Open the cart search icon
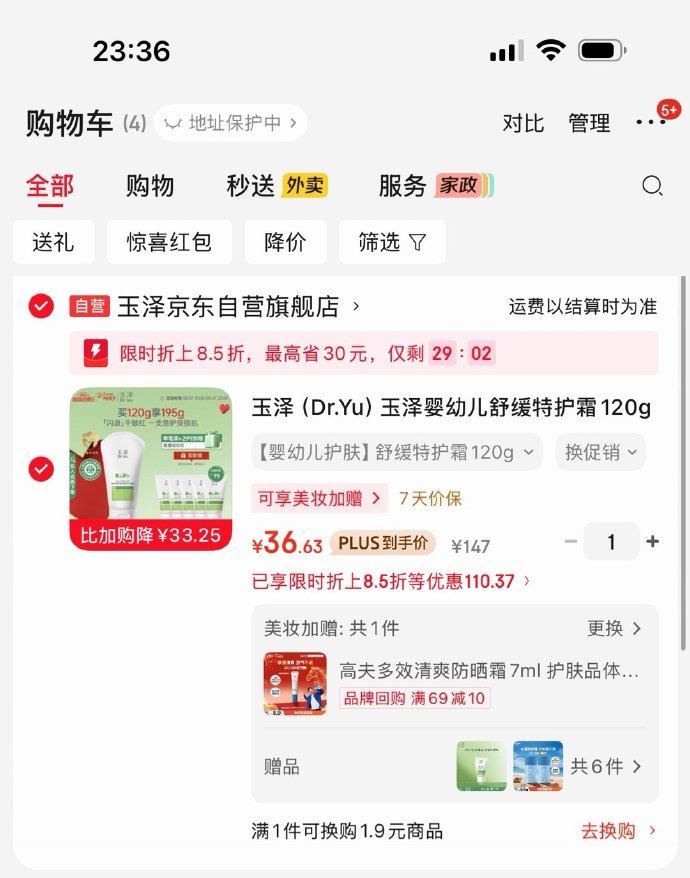This screenshot has height=878, width=690. tap(652, 186)
